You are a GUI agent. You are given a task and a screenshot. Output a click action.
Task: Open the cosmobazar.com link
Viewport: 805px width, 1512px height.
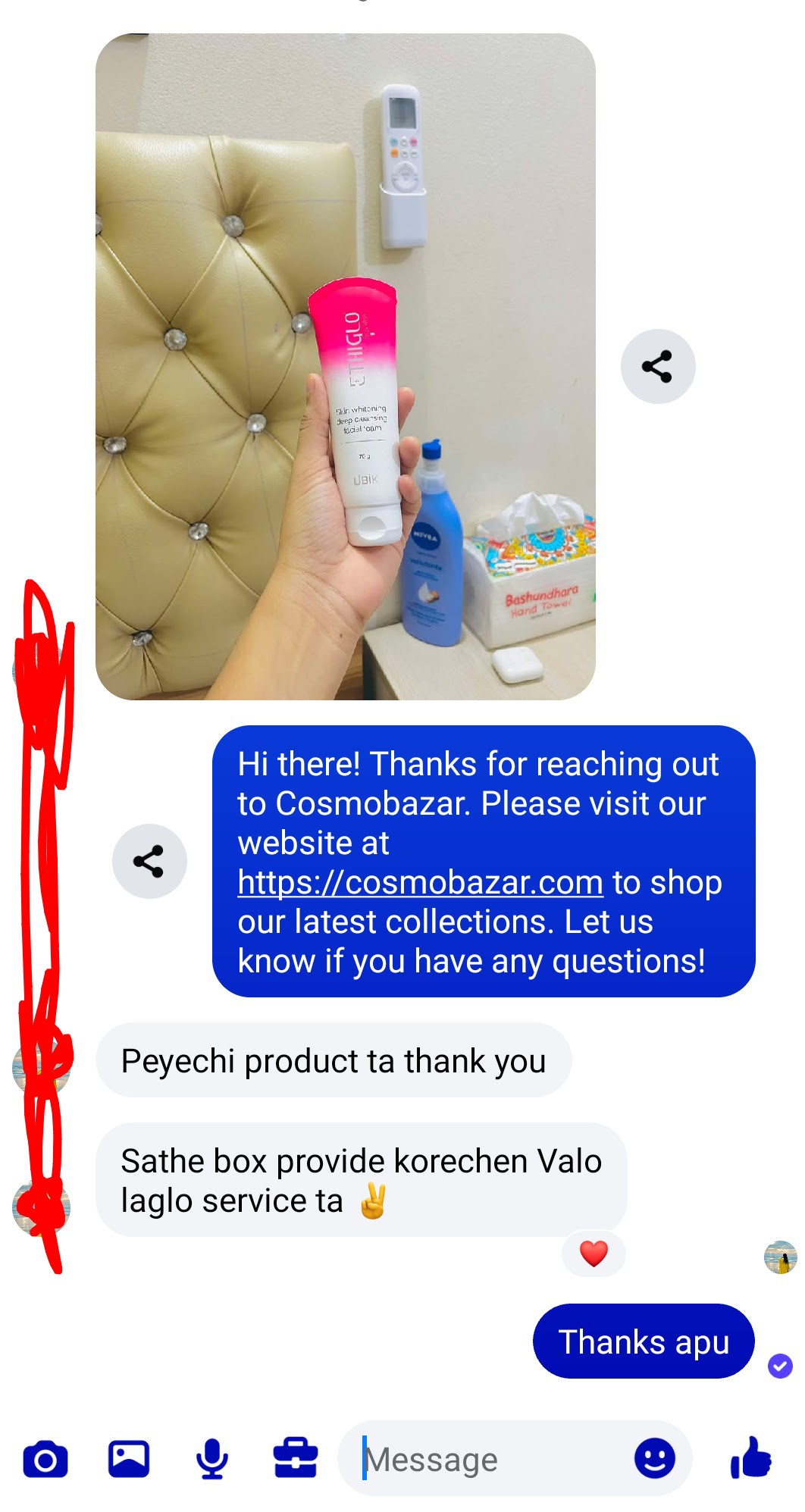[420, 883]
